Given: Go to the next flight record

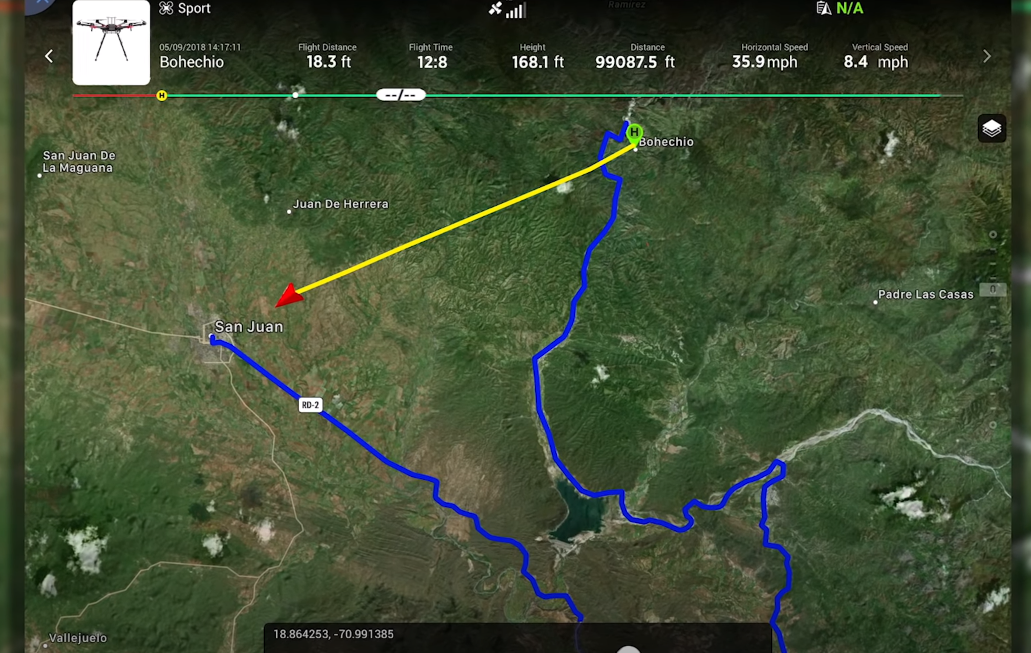Looking at the screenshot, I should coord(986,56).
